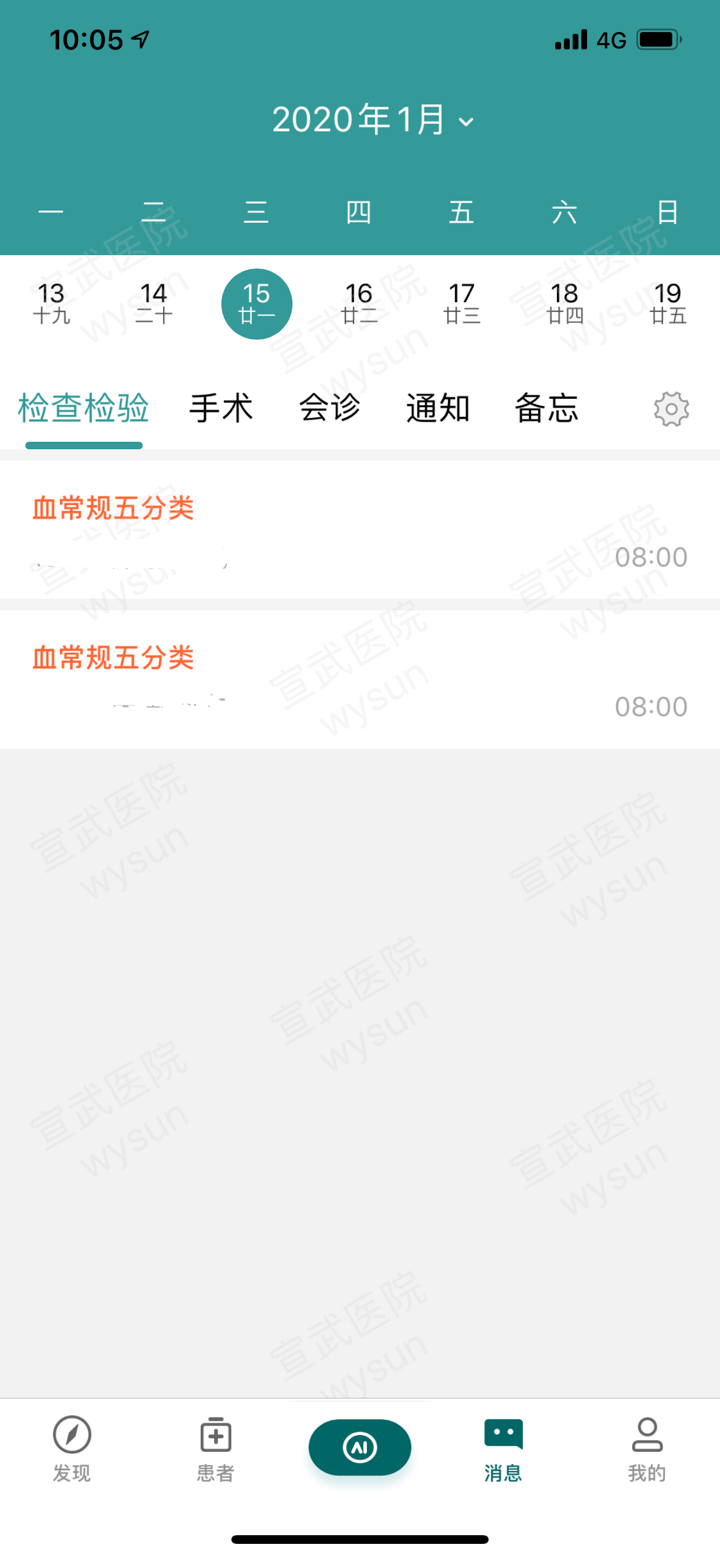Screen dimensions: 720x1558
Task: Open the schedule settings gear icon
Action: (671, 409)
